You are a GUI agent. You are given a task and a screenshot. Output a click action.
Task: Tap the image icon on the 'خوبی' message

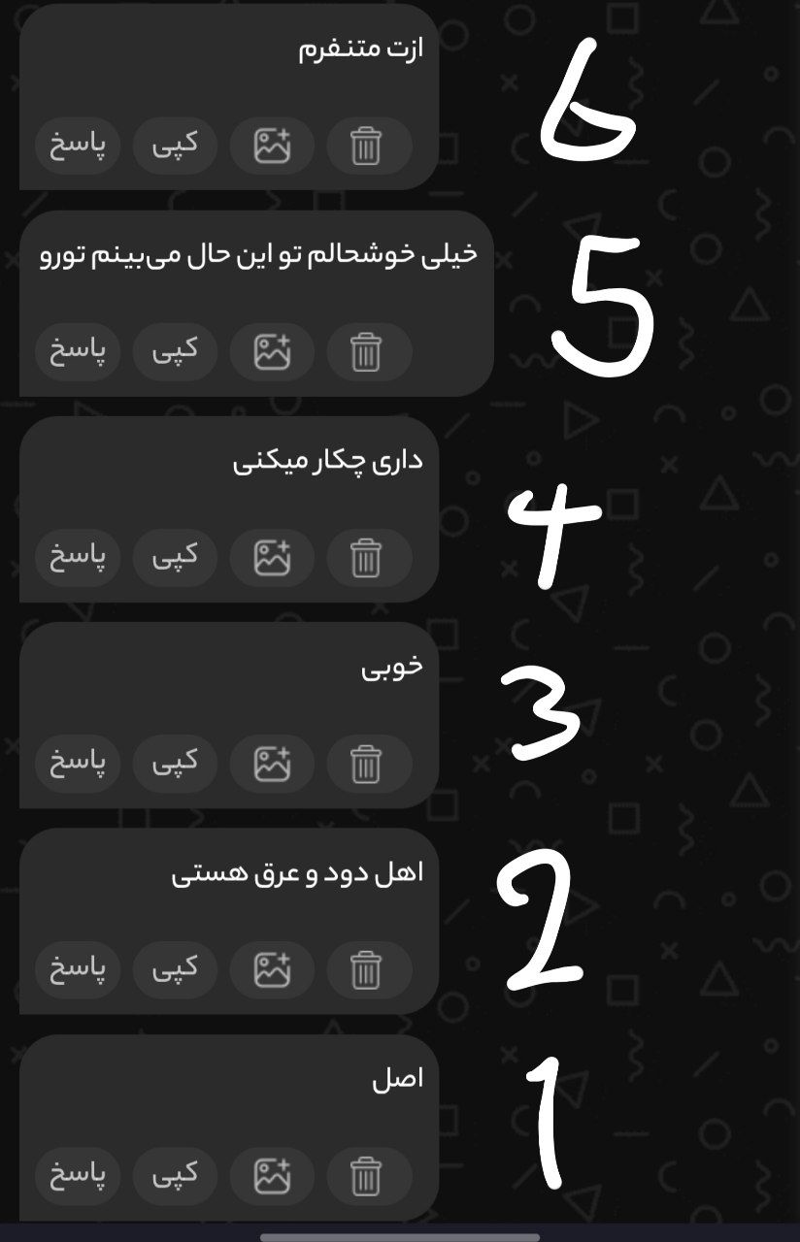point(271,764)
